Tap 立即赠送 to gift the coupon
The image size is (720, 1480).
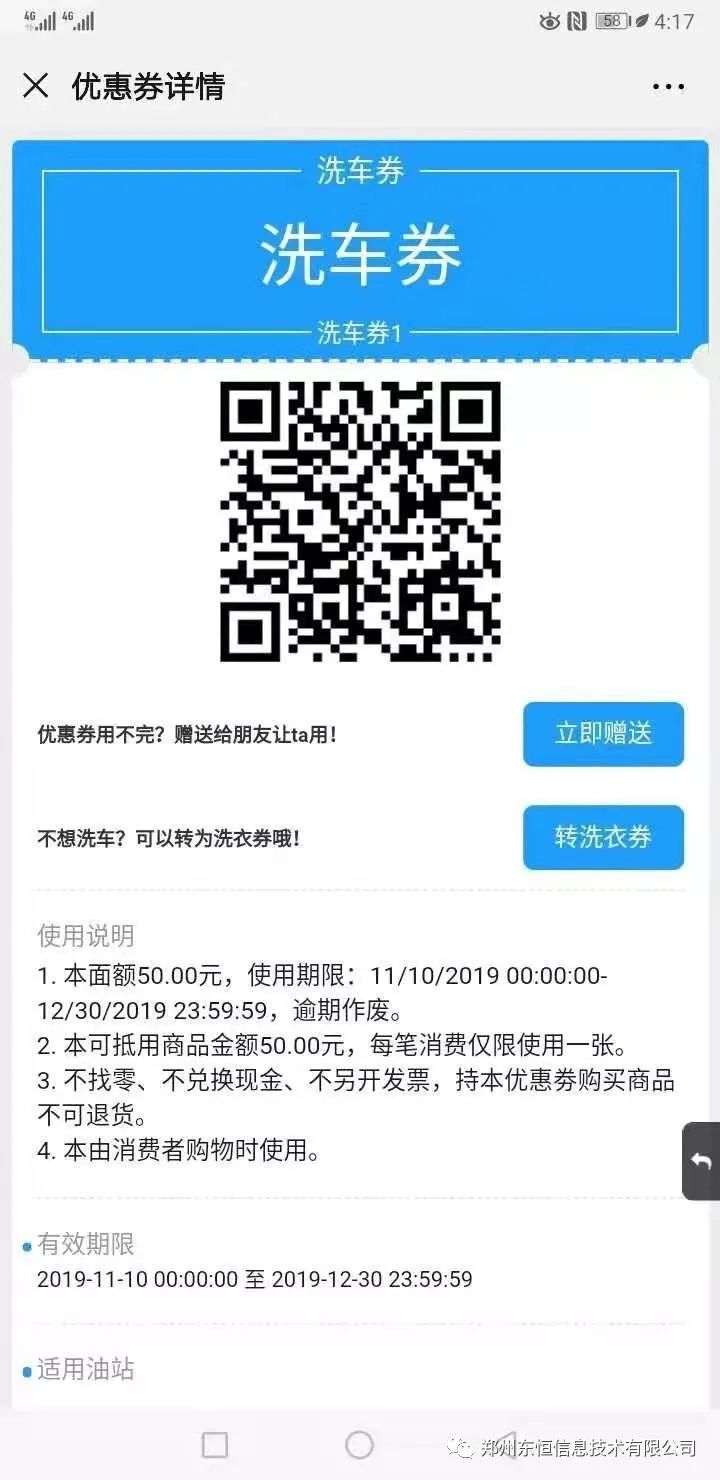click(x=603, y=734)
